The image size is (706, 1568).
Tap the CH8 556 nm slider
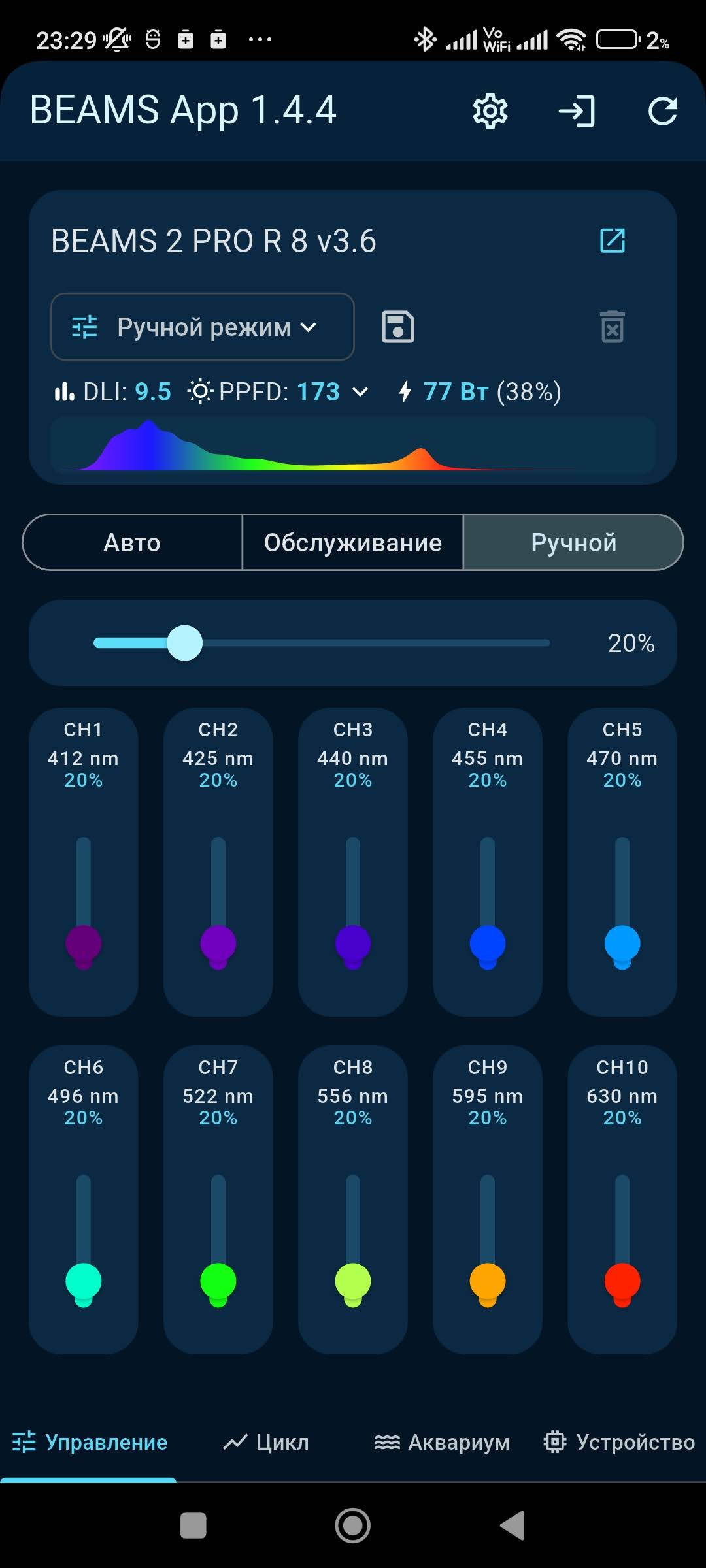point(353,1240)
